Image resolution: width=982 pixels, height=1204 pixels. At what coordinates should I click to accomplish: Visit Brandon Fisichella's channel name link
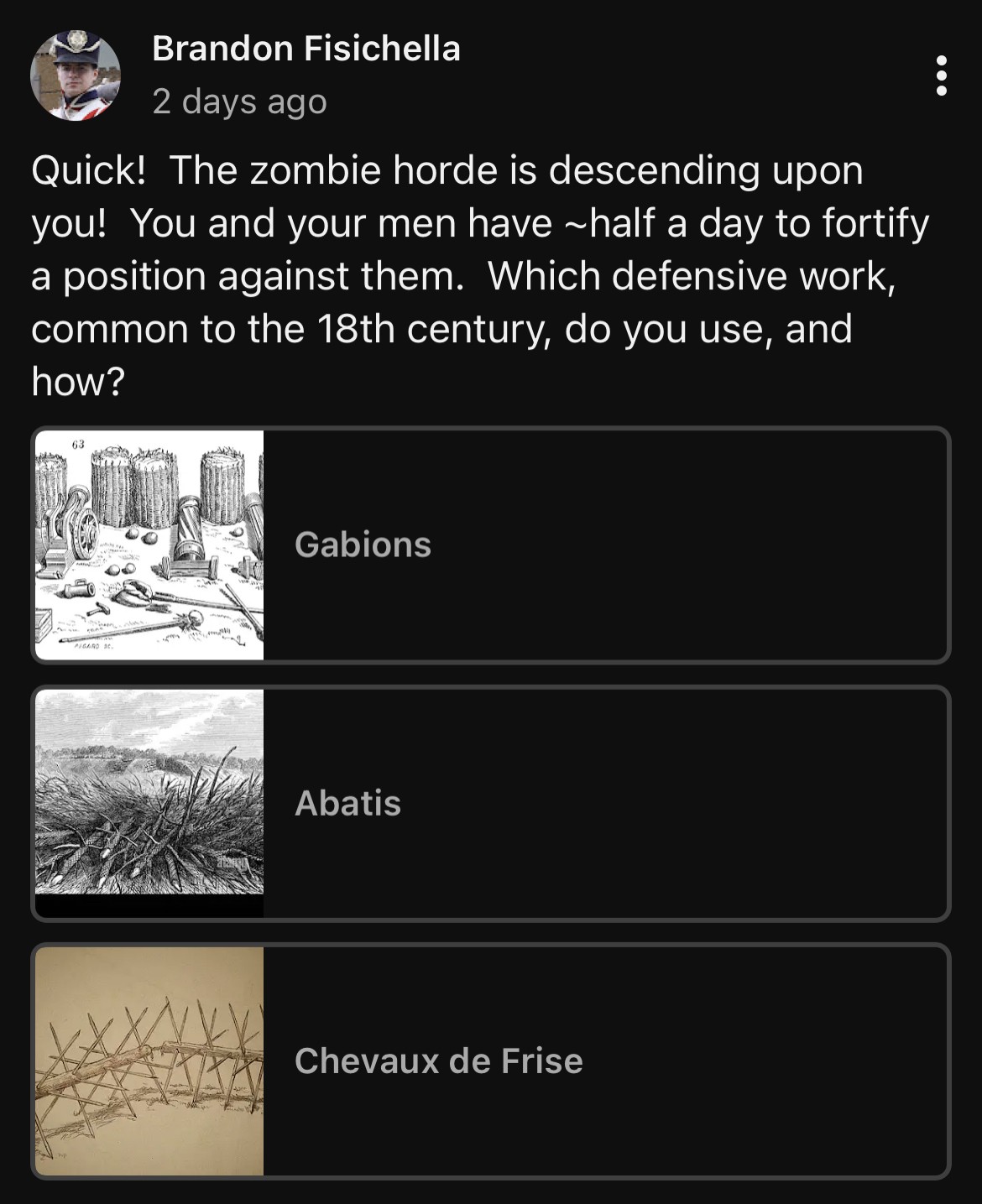click(306, 49)
